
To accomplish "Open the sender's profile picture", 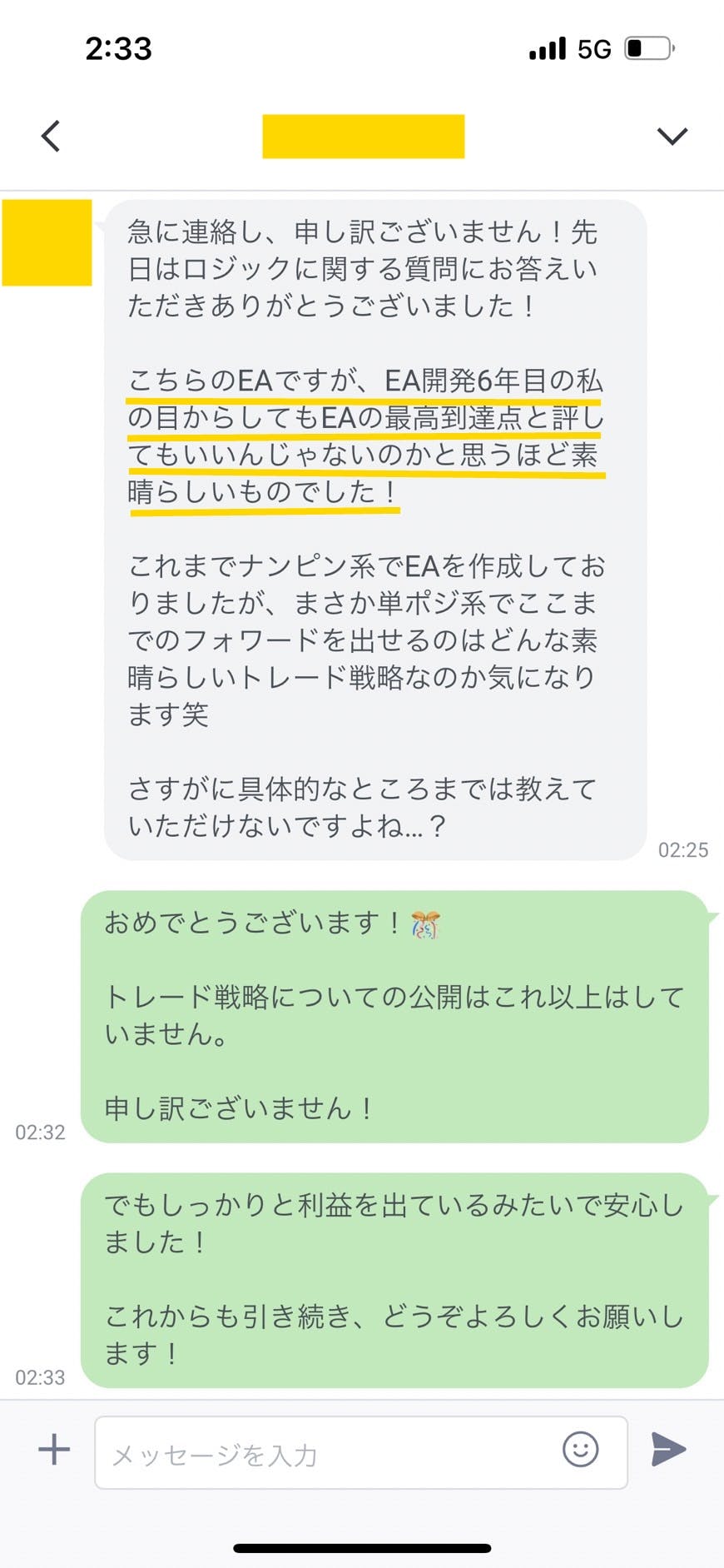I will [47, 242].
